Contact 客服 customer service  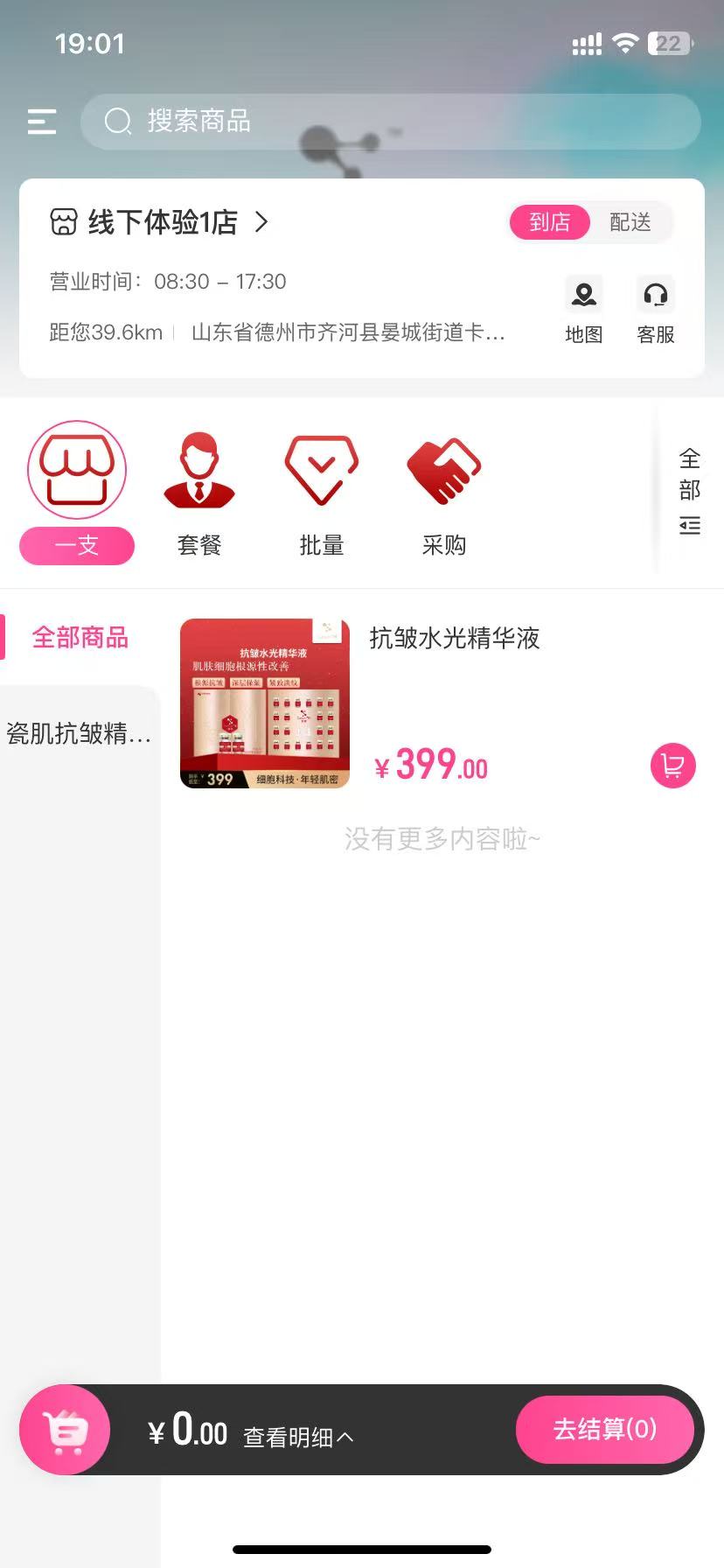[655, 310]
